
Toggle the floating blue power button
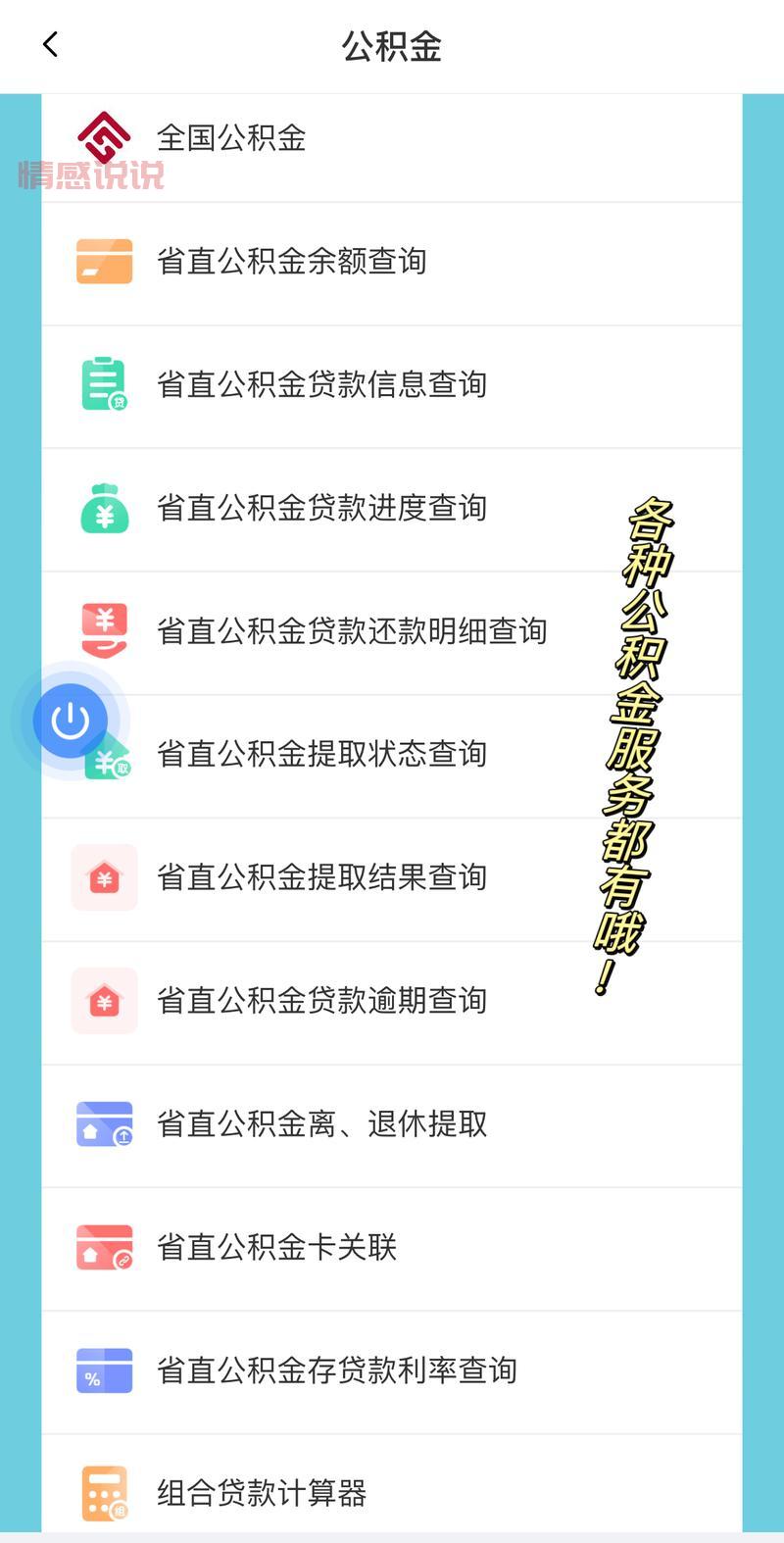tap(70, 720)
